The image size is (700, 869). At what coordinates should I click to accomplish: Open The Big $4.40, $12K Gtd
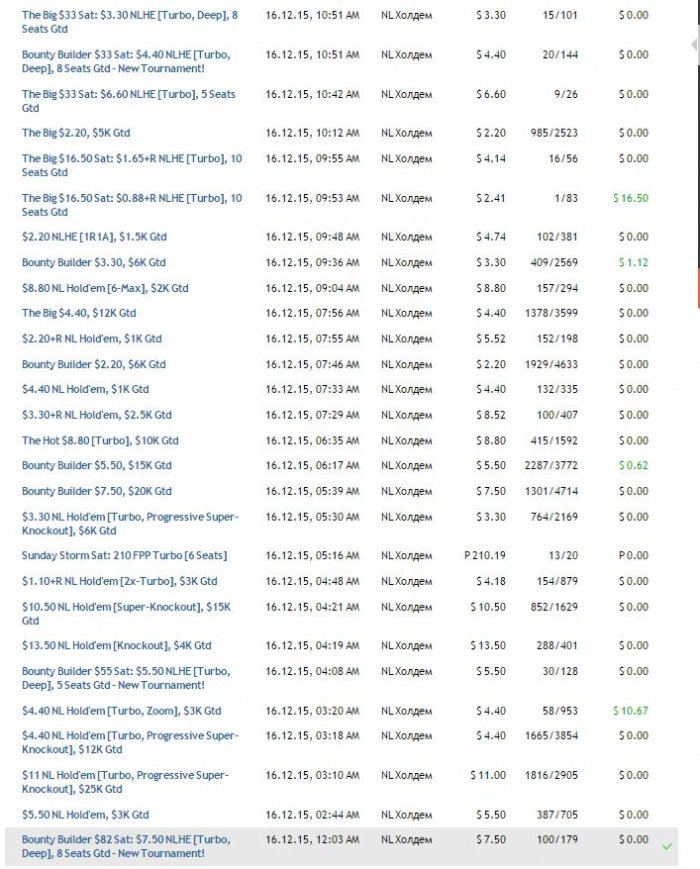(x=79, y=313)
